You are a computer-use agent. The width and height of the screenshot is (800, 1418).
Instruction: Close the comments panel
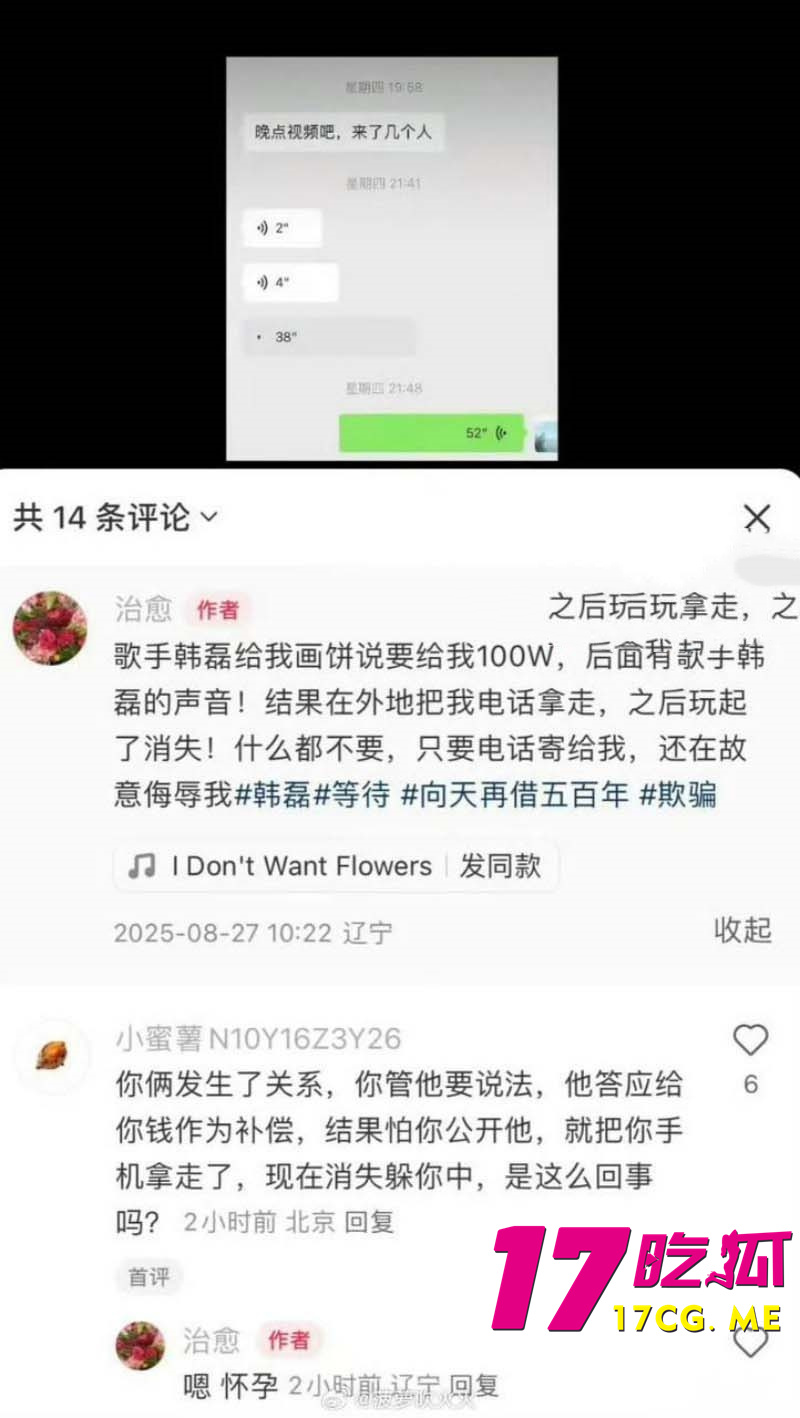[x=757, y=518]
